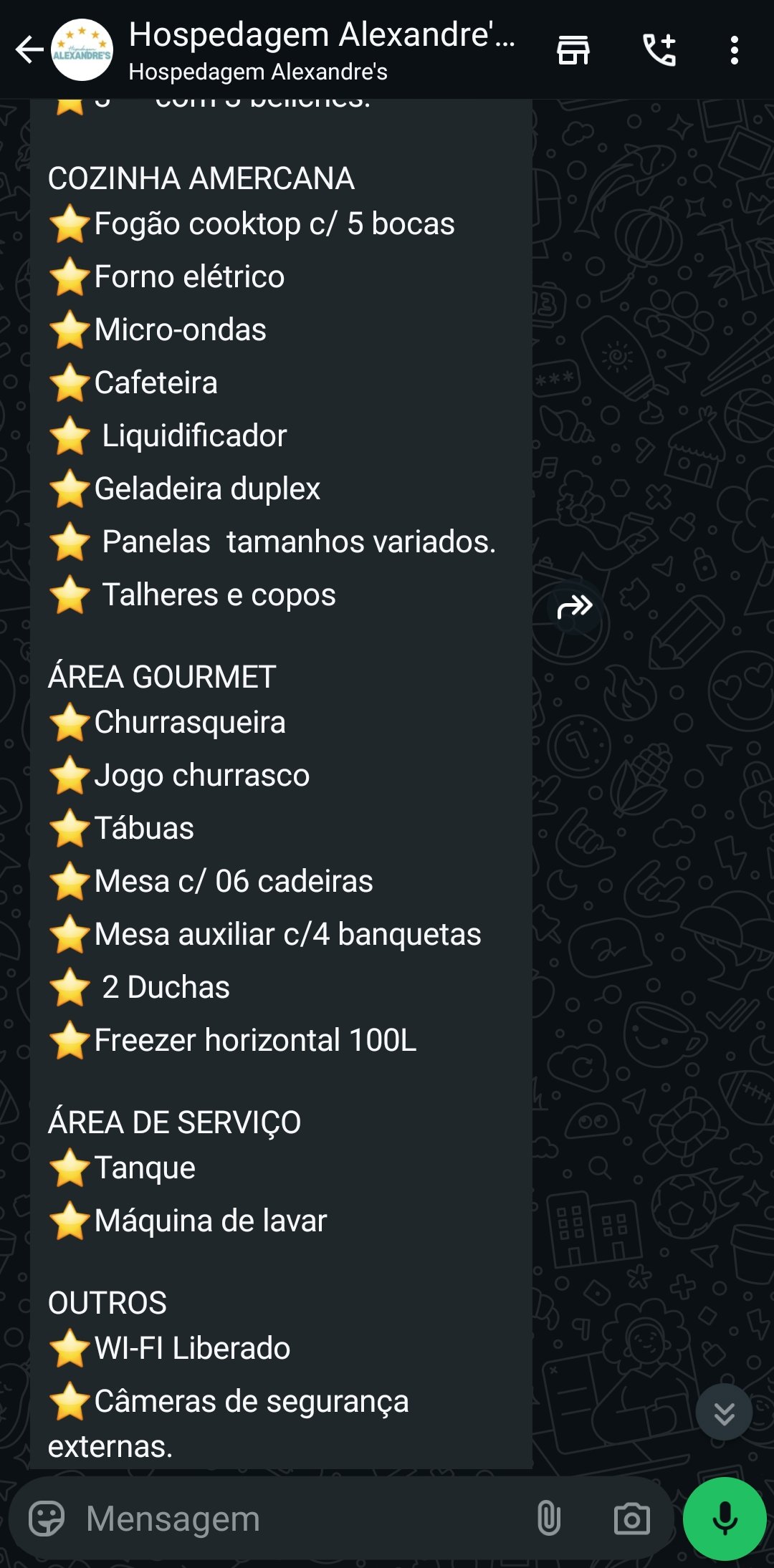Select the Hospedagem Alexandre's header bar
The width and height of the screenshot is (774, 1568).
(322, 49)
